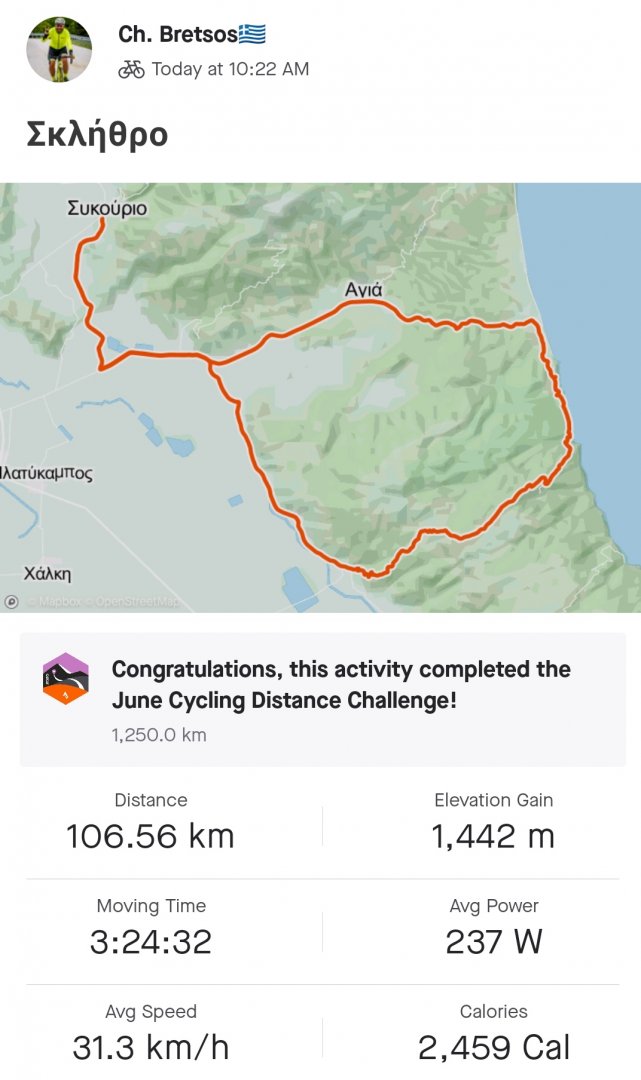Open the ride route map

(x=320, y=397)
